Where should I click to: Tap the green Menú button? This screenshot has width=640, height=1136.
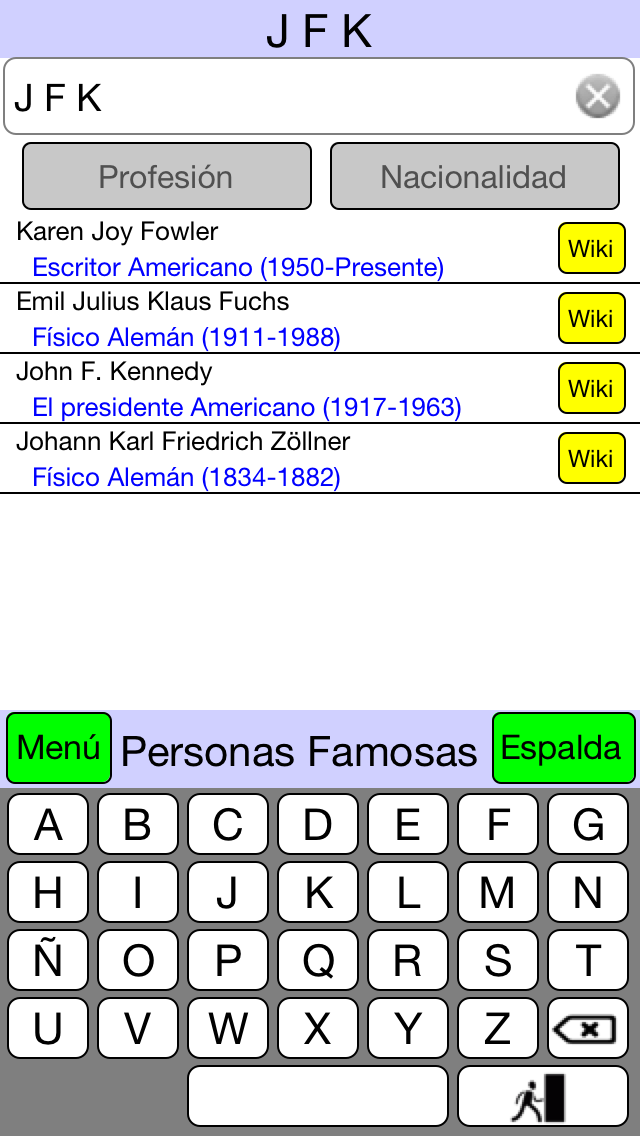(59, 748)
